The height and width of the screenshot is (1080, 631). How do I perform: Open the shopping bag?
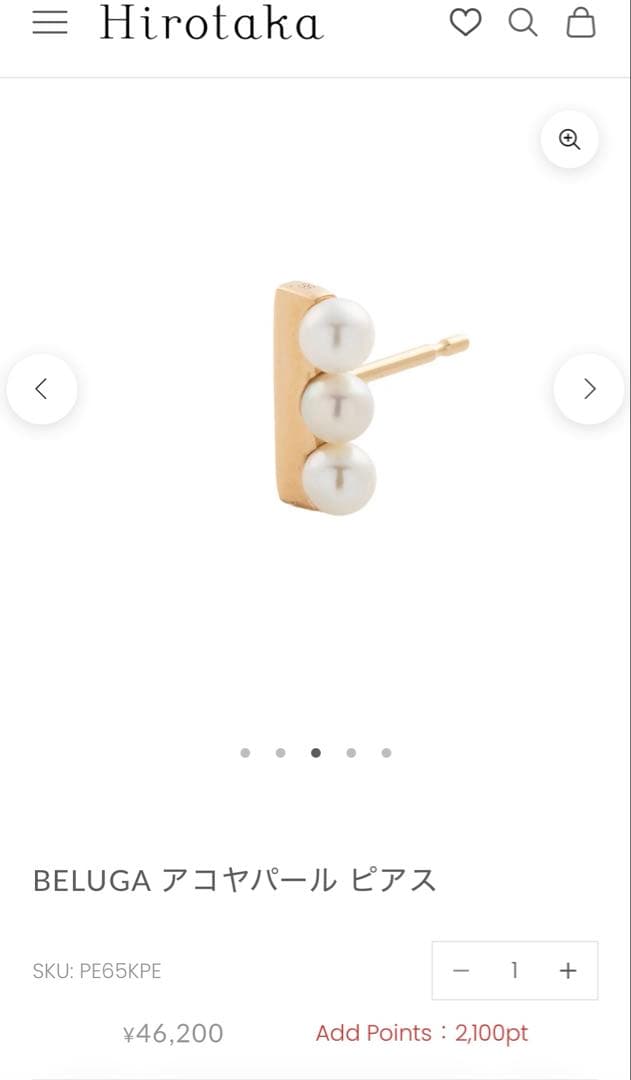click(581, 22)
